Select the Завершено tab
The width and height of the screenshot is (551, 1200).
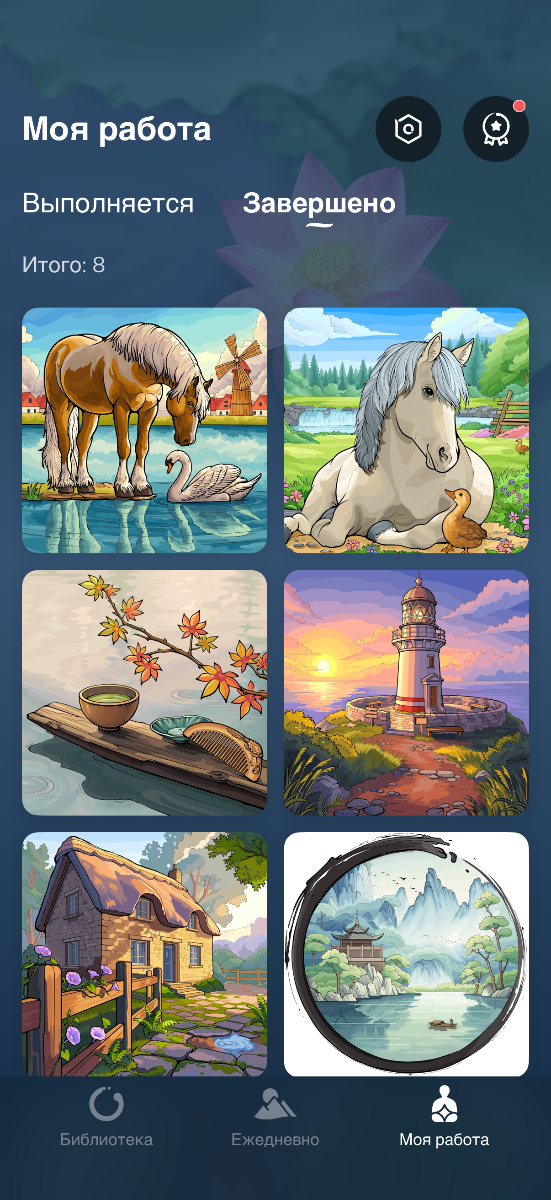tap(319, 204)
